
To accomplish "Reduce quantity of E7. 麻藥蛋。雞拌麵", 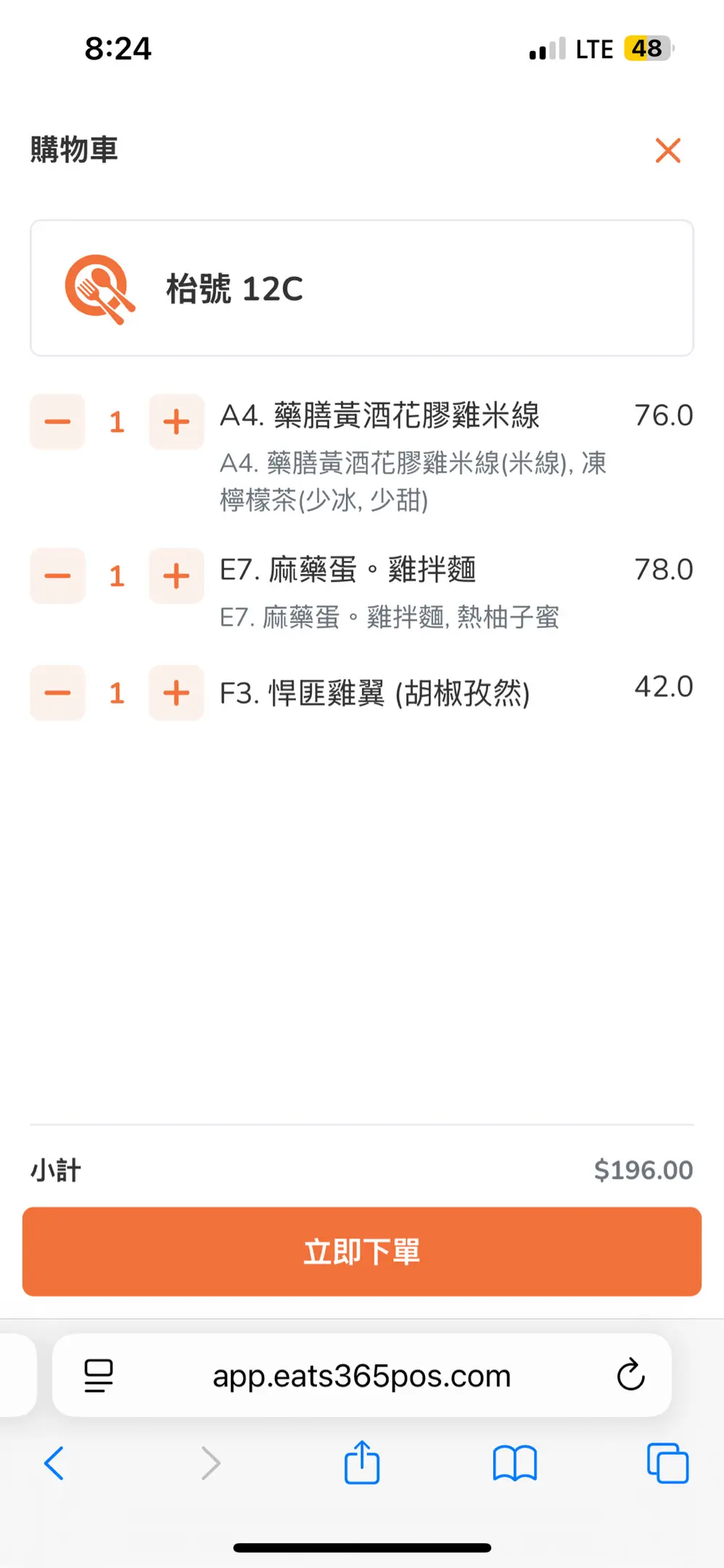I will point(57,576).
